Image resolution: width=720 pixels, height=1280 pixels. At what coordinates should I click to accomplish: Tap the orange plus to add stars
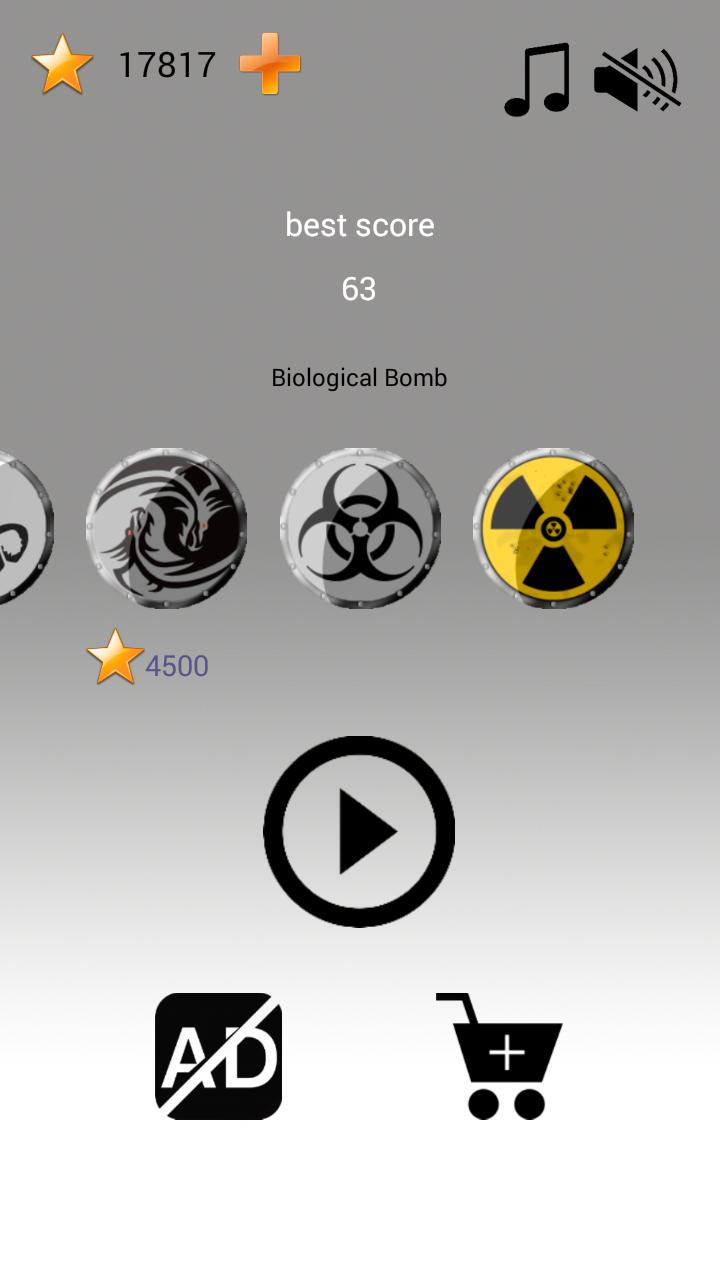pyautogui.click(x=270, y=64)
